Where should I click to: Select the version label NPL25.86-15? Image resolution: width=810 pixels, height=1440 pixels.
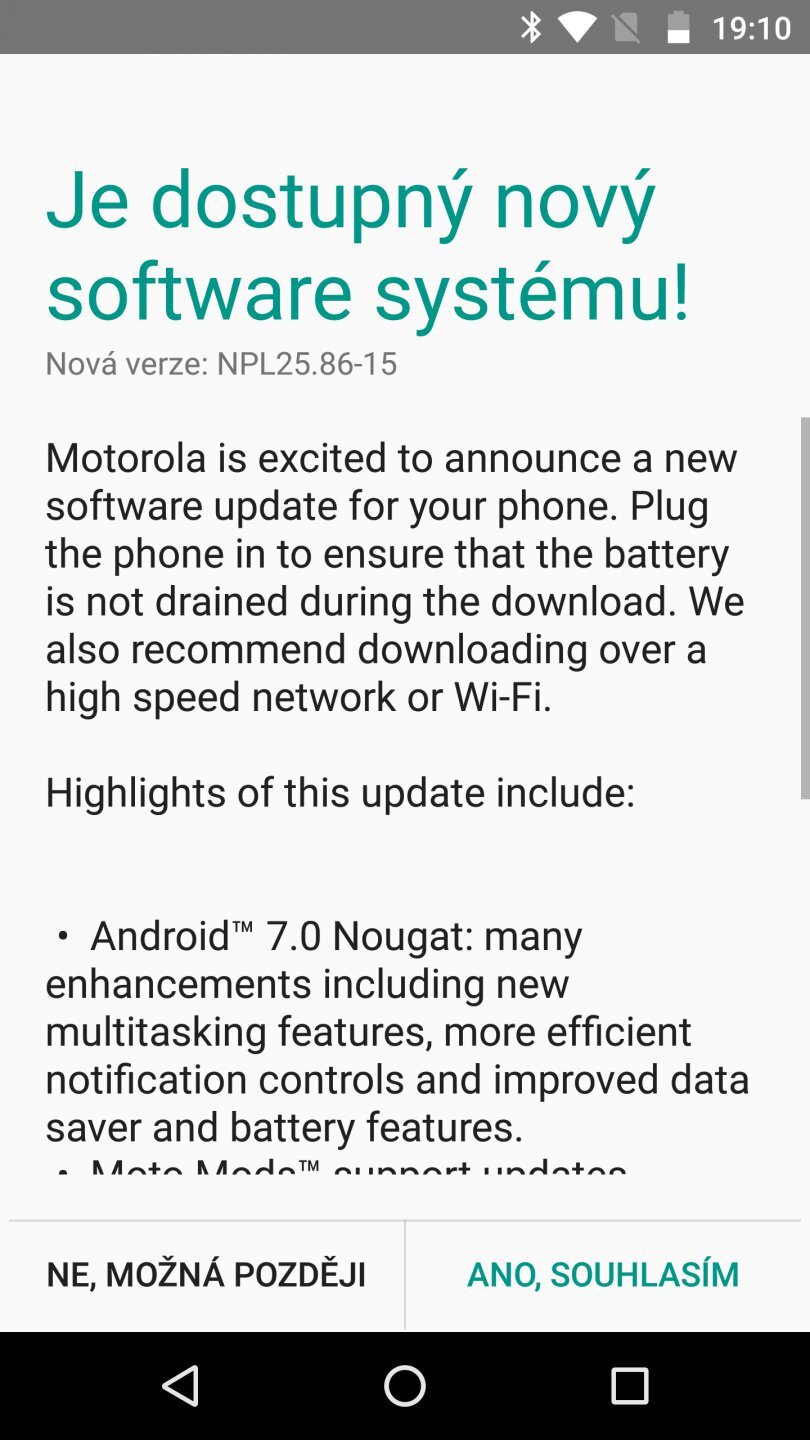click(221, 364)
